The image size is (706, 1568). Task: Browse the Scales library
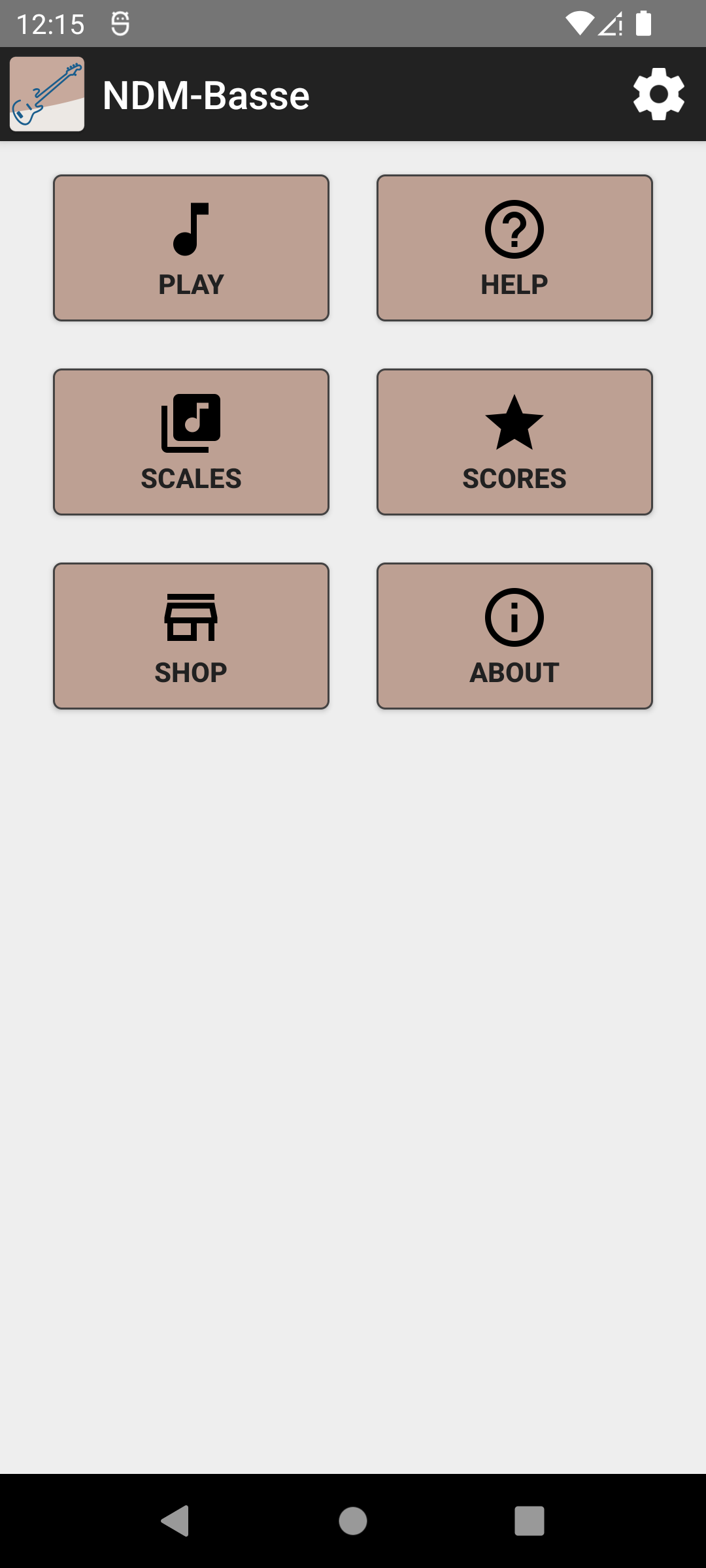coord(191,442)
